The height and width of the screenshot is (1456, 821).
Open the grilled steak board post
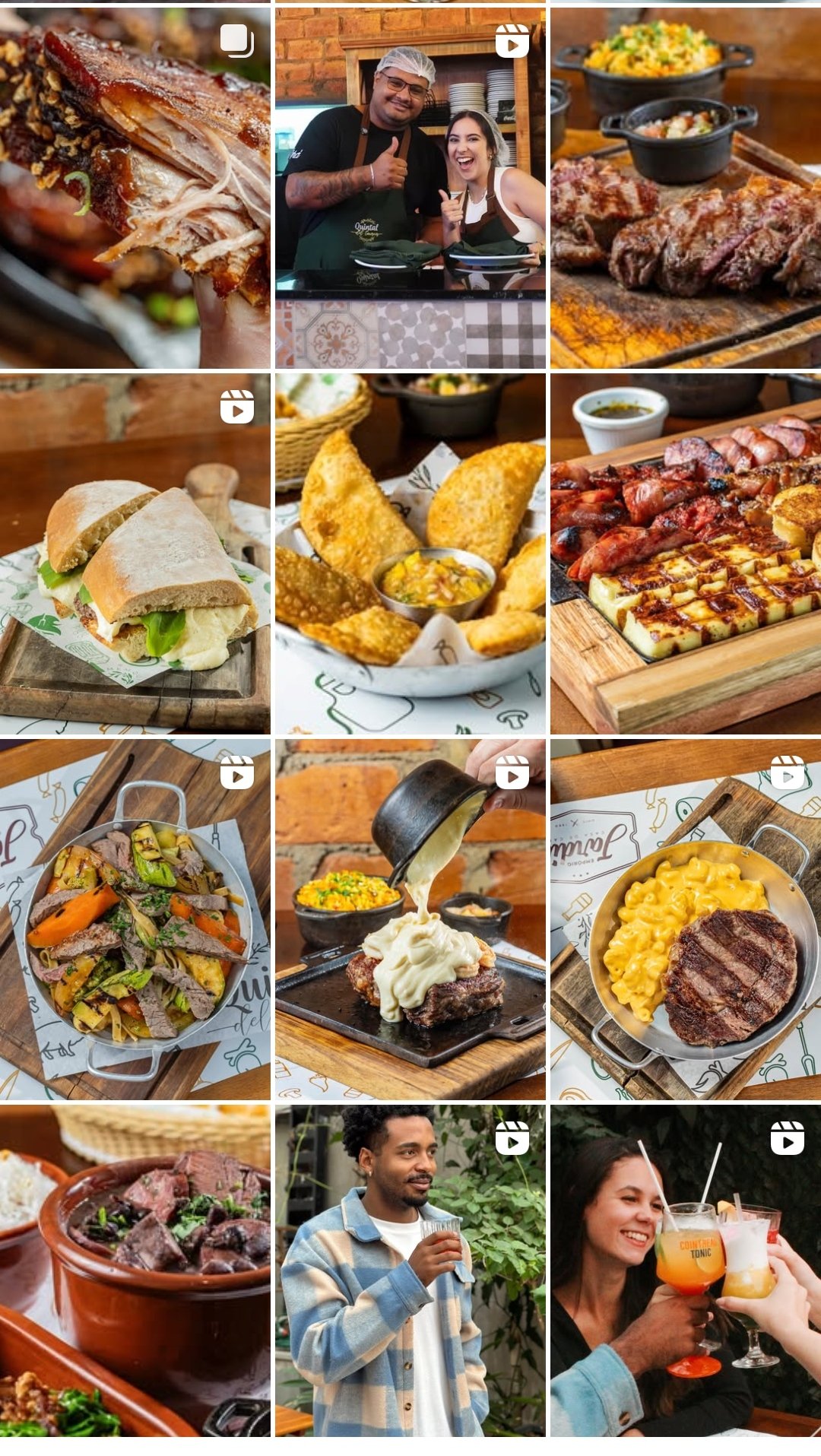pyautogui.click(x=685, y=188)
